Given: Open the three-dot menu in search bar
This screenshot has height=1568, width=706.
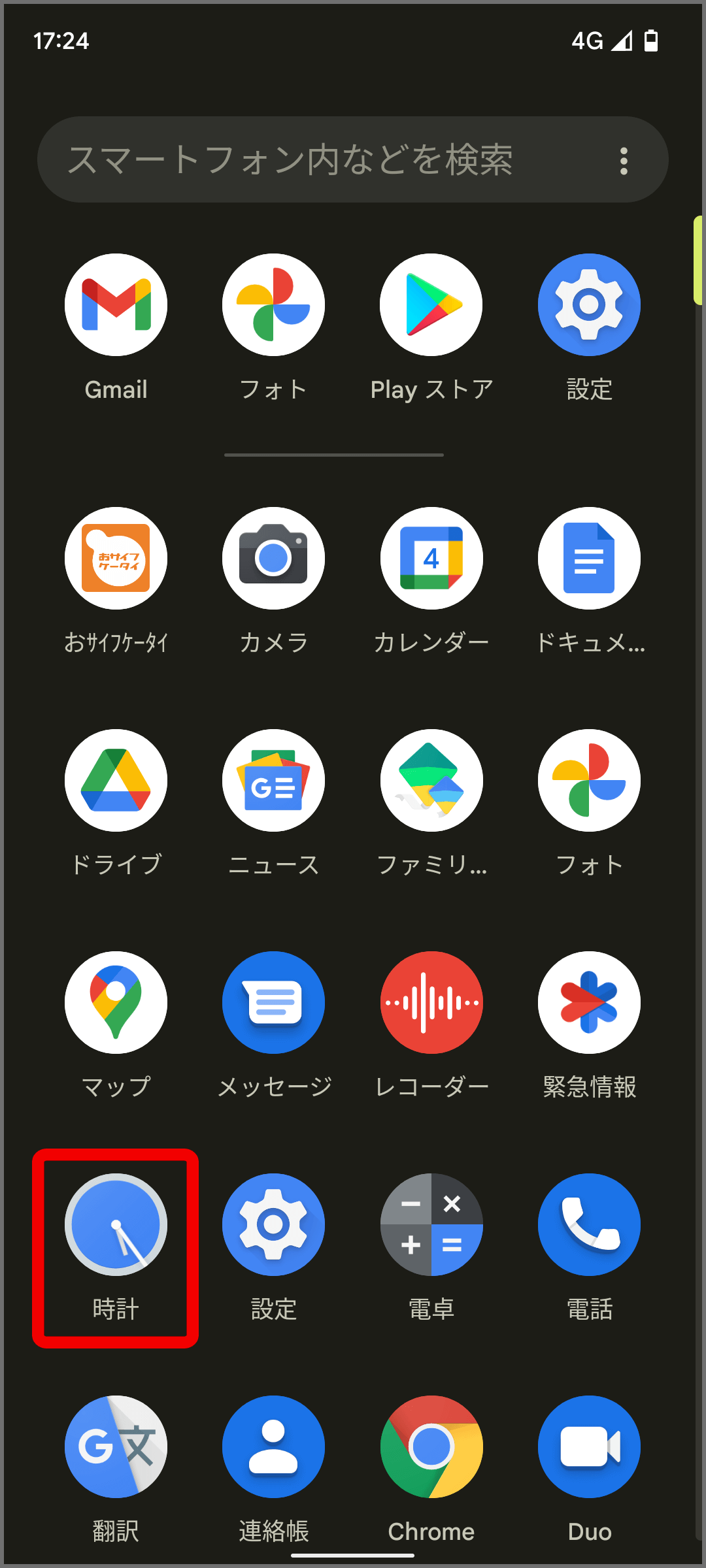Looking at the screenshot, I should coord(624,161).
